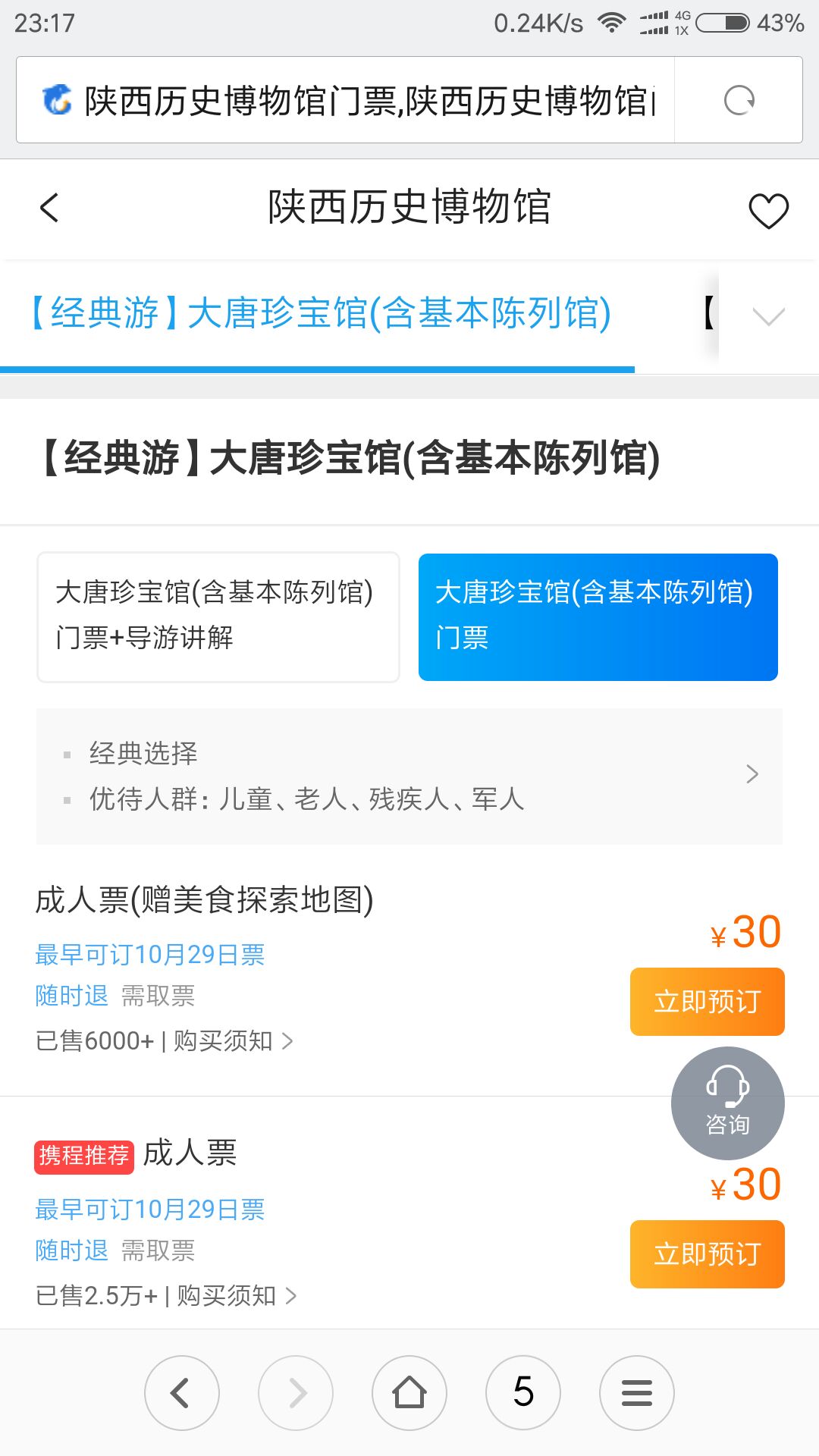
Task: Open the 咨询 customer service bubble
Action: [x=727, y=1103]
